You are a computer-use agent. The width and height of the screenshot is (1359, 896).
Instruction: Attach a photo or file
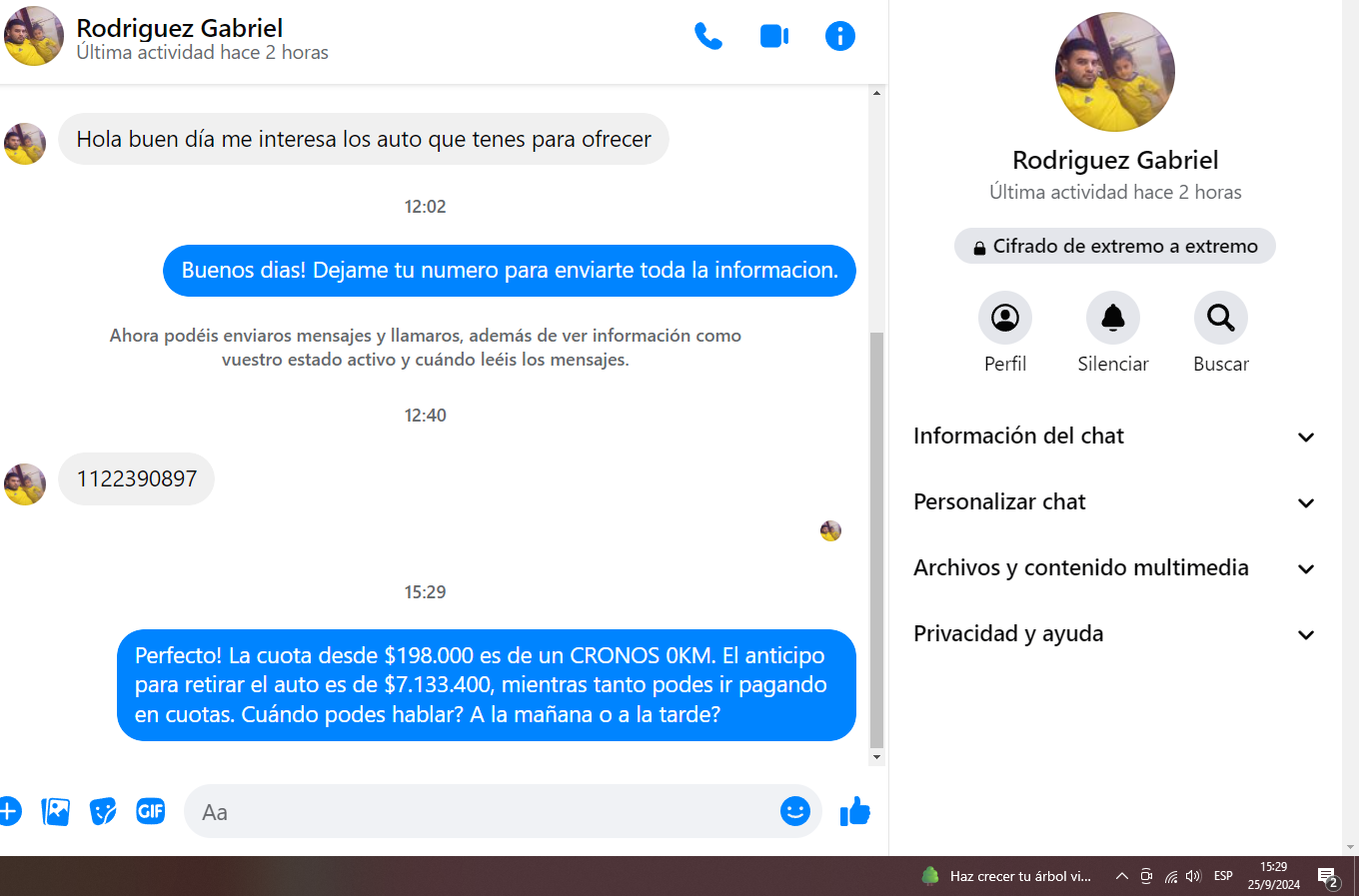[x=56, y=811]
